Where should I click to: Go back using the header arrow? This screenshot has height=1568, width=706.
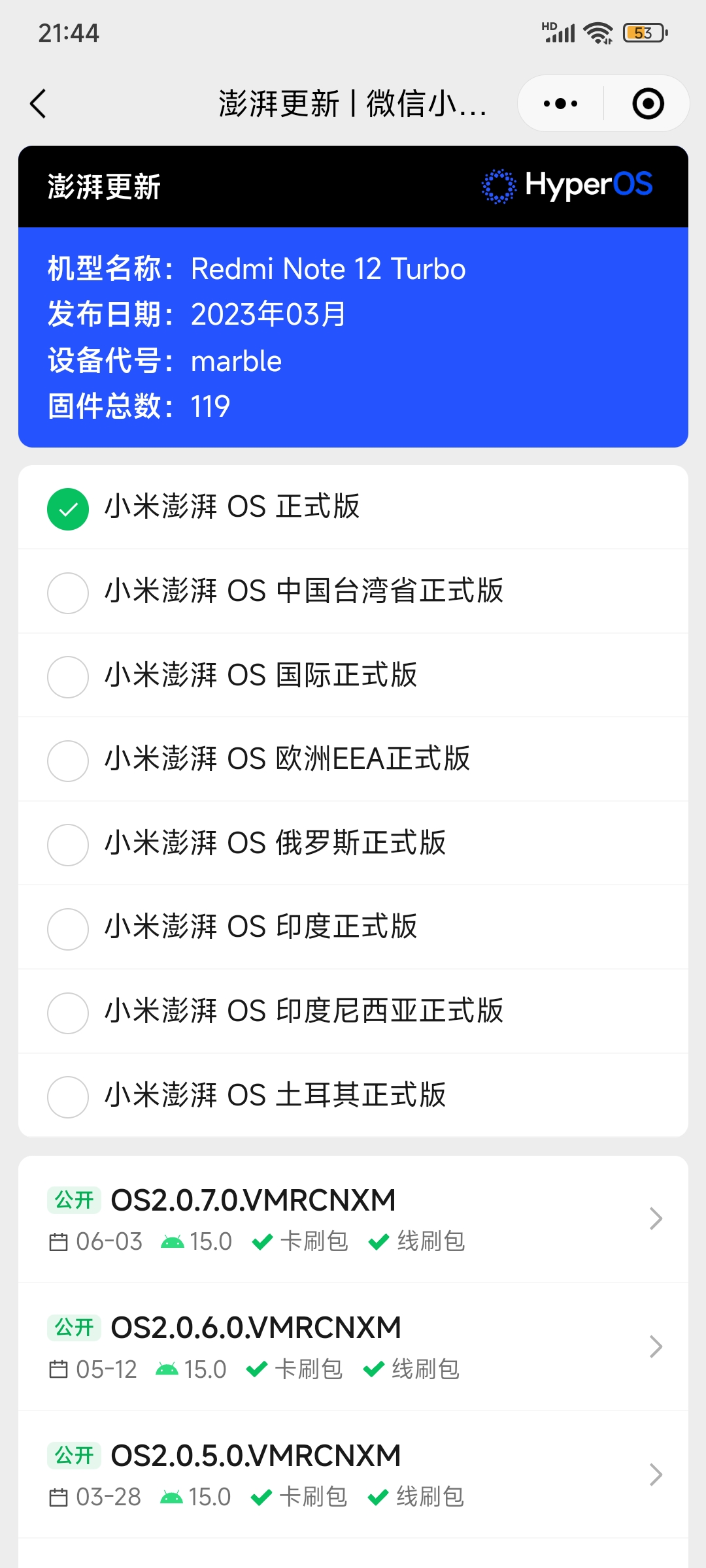[39, 104]
